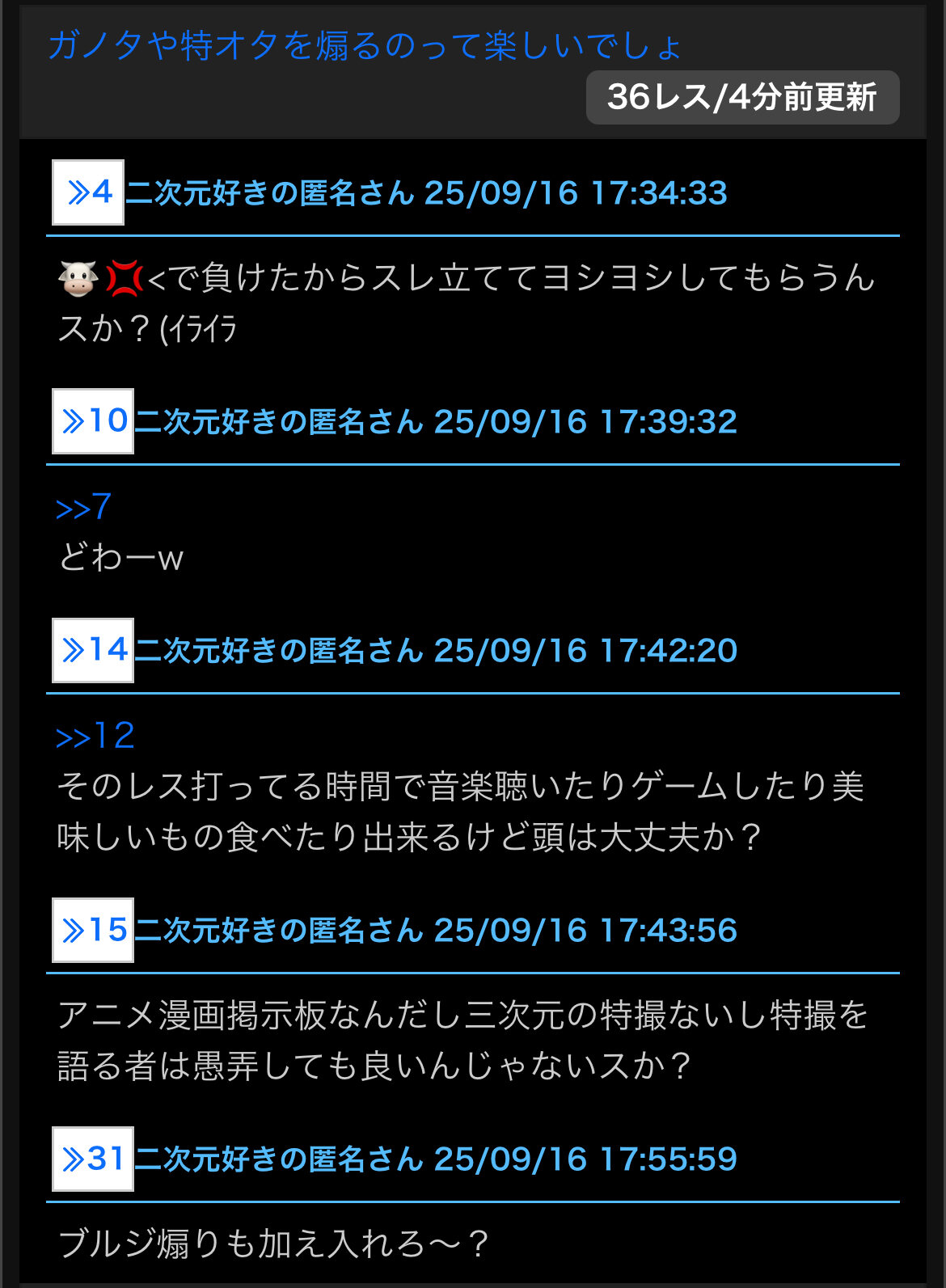The image size is (946, 1288).
Task: Open reply number 4 link
Action: tap(88, 192)
